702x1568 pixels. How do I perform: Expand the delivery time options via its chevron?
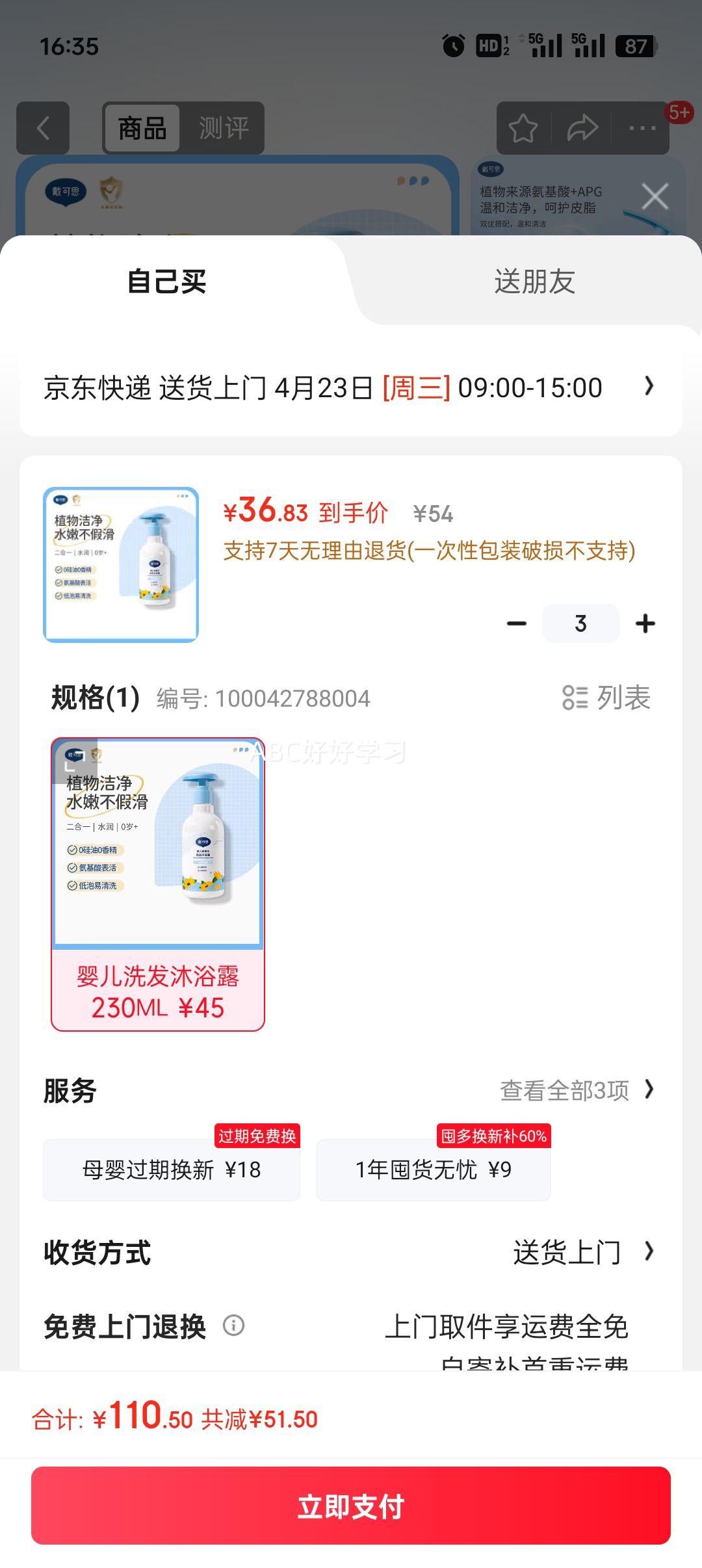648,387
